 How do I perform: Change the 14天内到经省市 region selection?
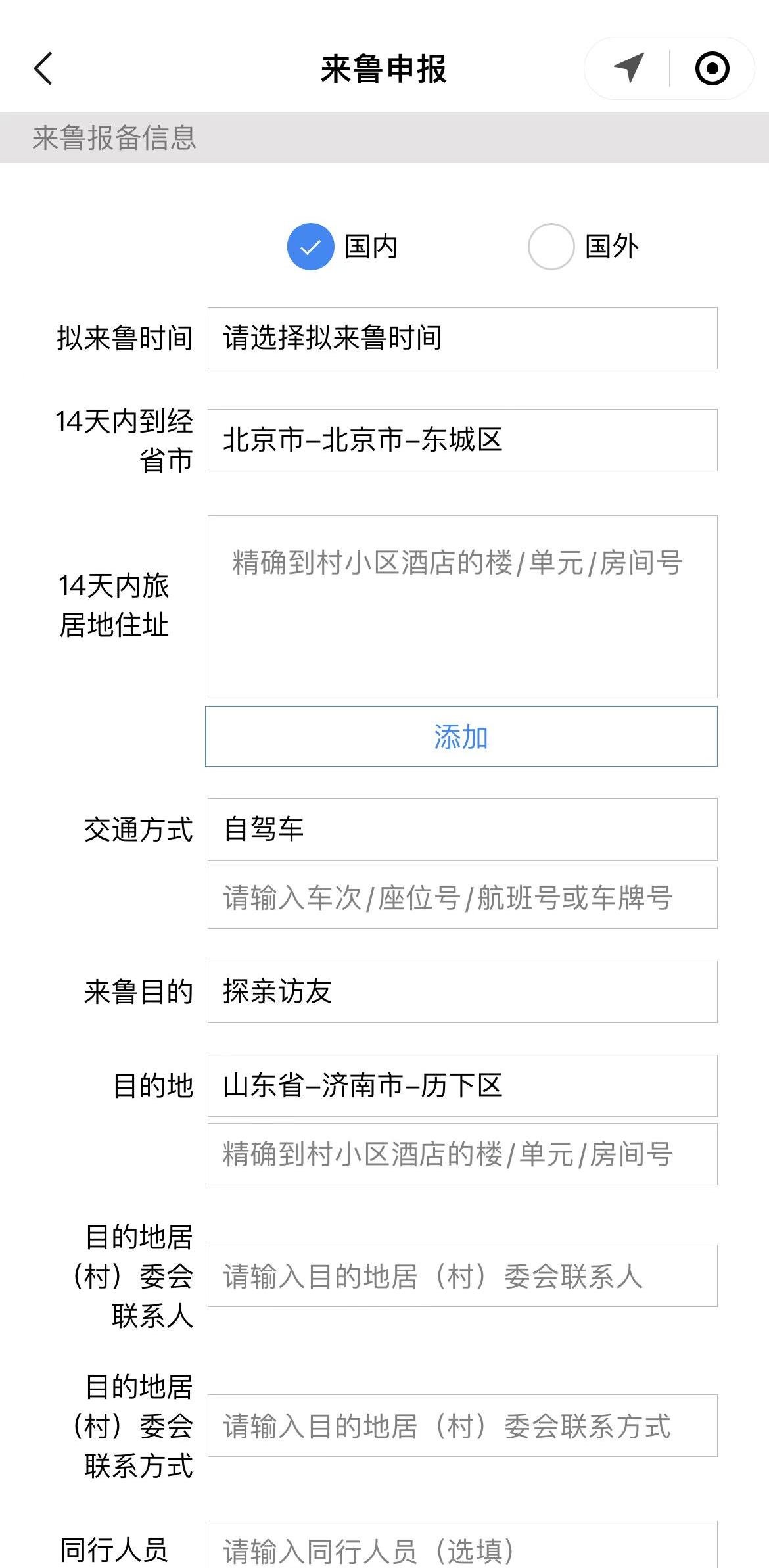(462, 440)
